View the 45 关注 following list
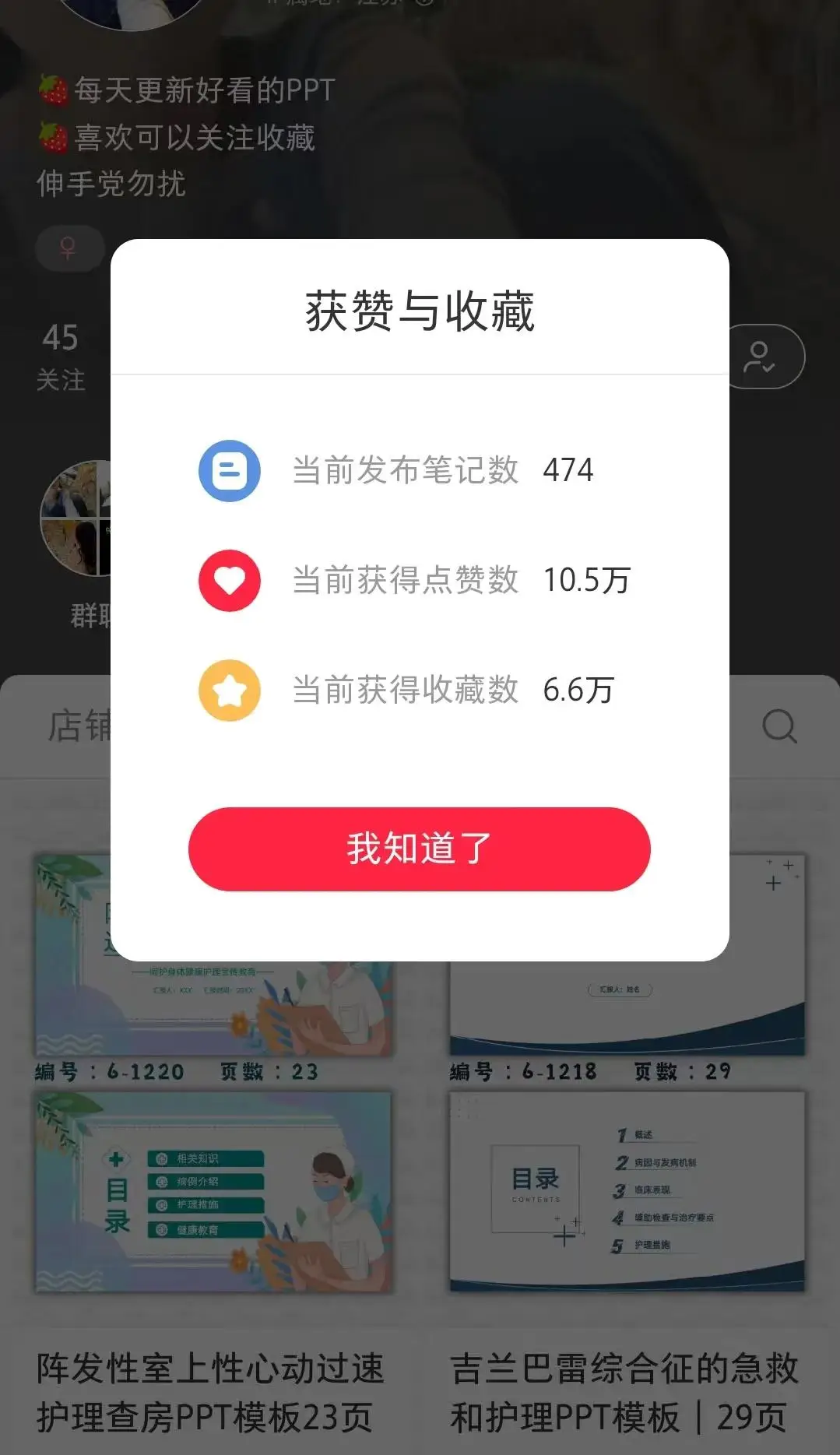This screenshot has height=1455, width=840. coord(61,357)
